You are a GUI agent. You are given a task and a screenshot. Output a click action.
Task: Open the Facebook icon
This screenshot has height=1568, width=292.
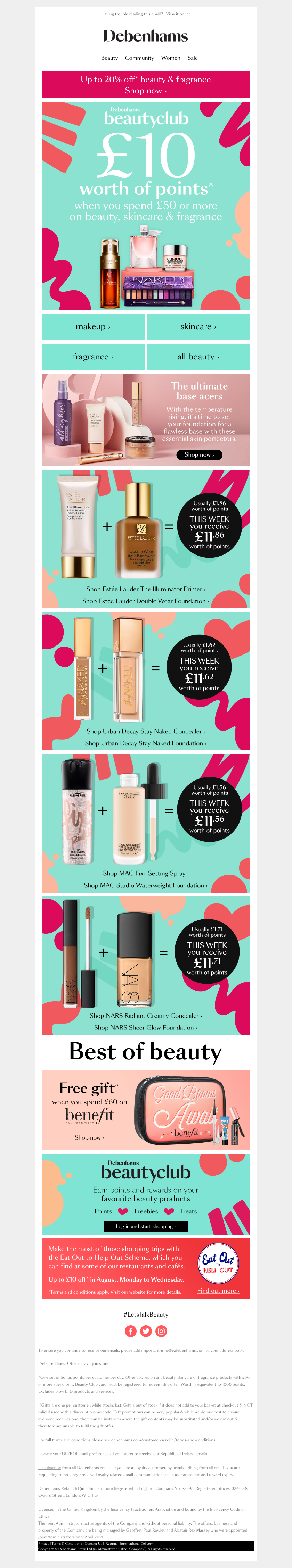[x=130, y=1331]
